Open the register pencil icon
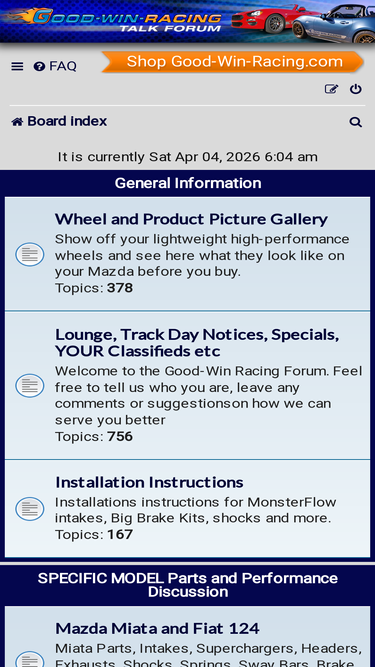 click(x=331, y=89)
